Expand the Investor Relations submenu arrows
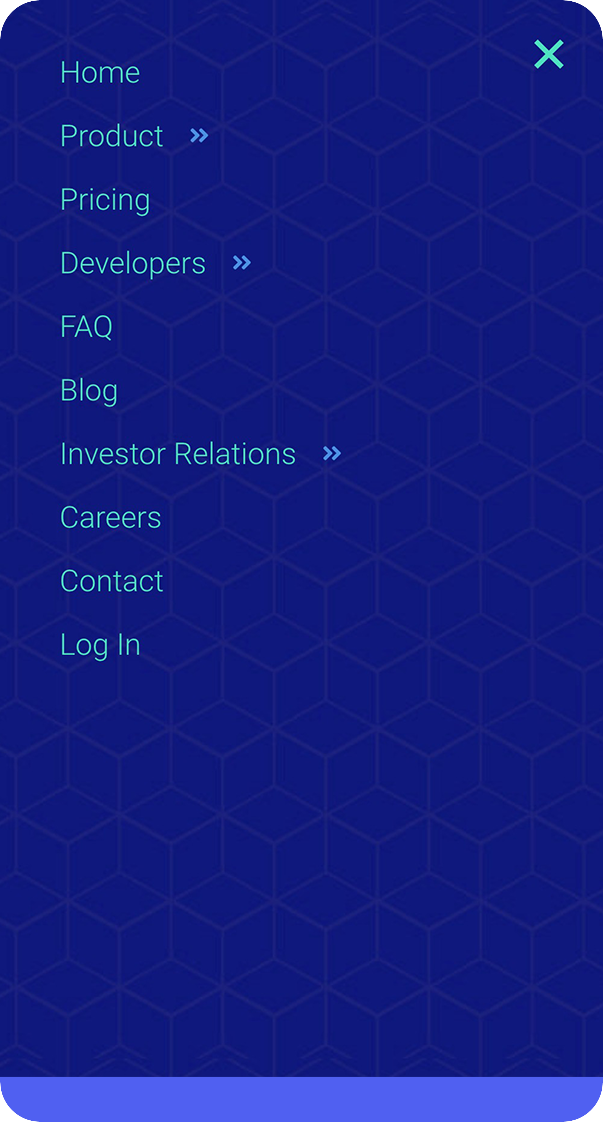The image size is (603, 1122). tap(332, 453)
